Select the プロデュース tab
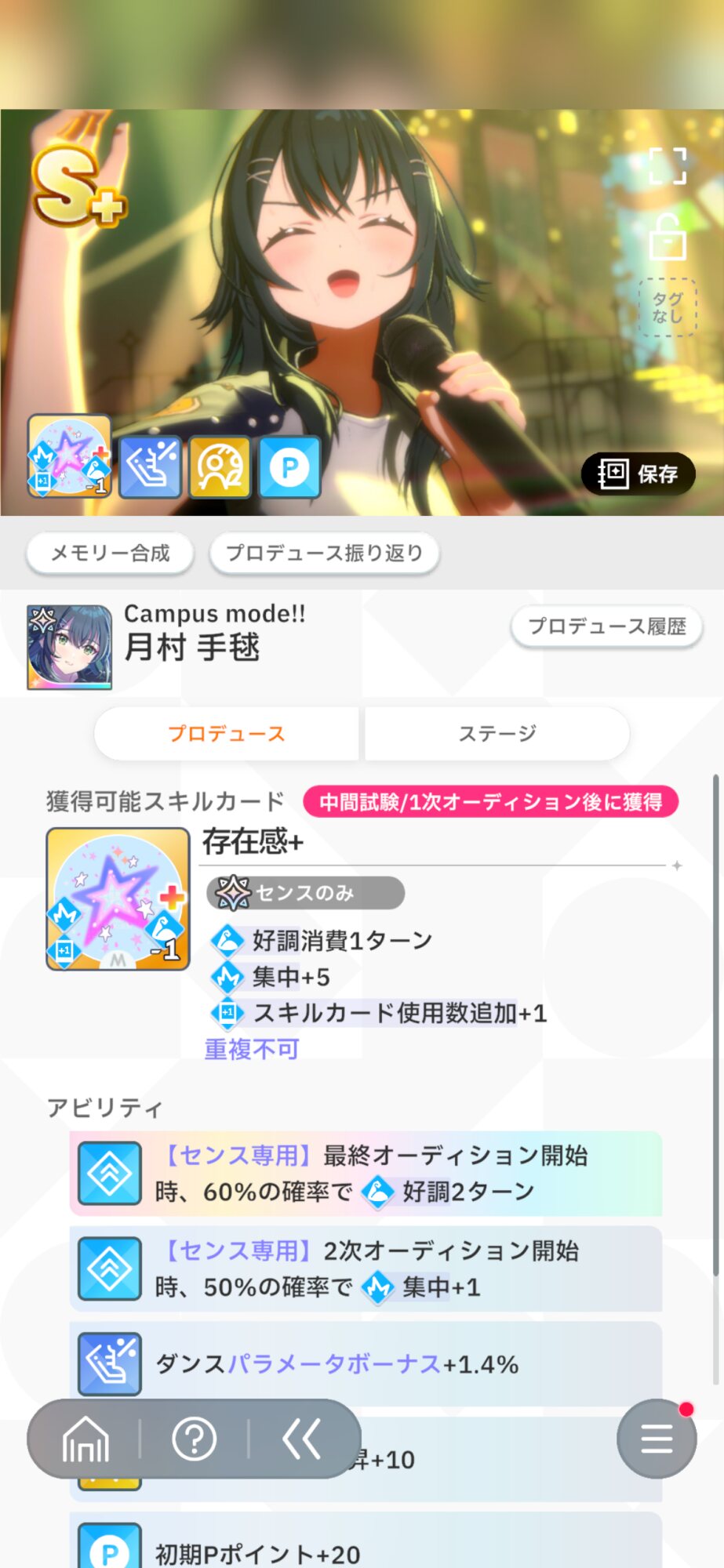 click(x=227, y=734)
